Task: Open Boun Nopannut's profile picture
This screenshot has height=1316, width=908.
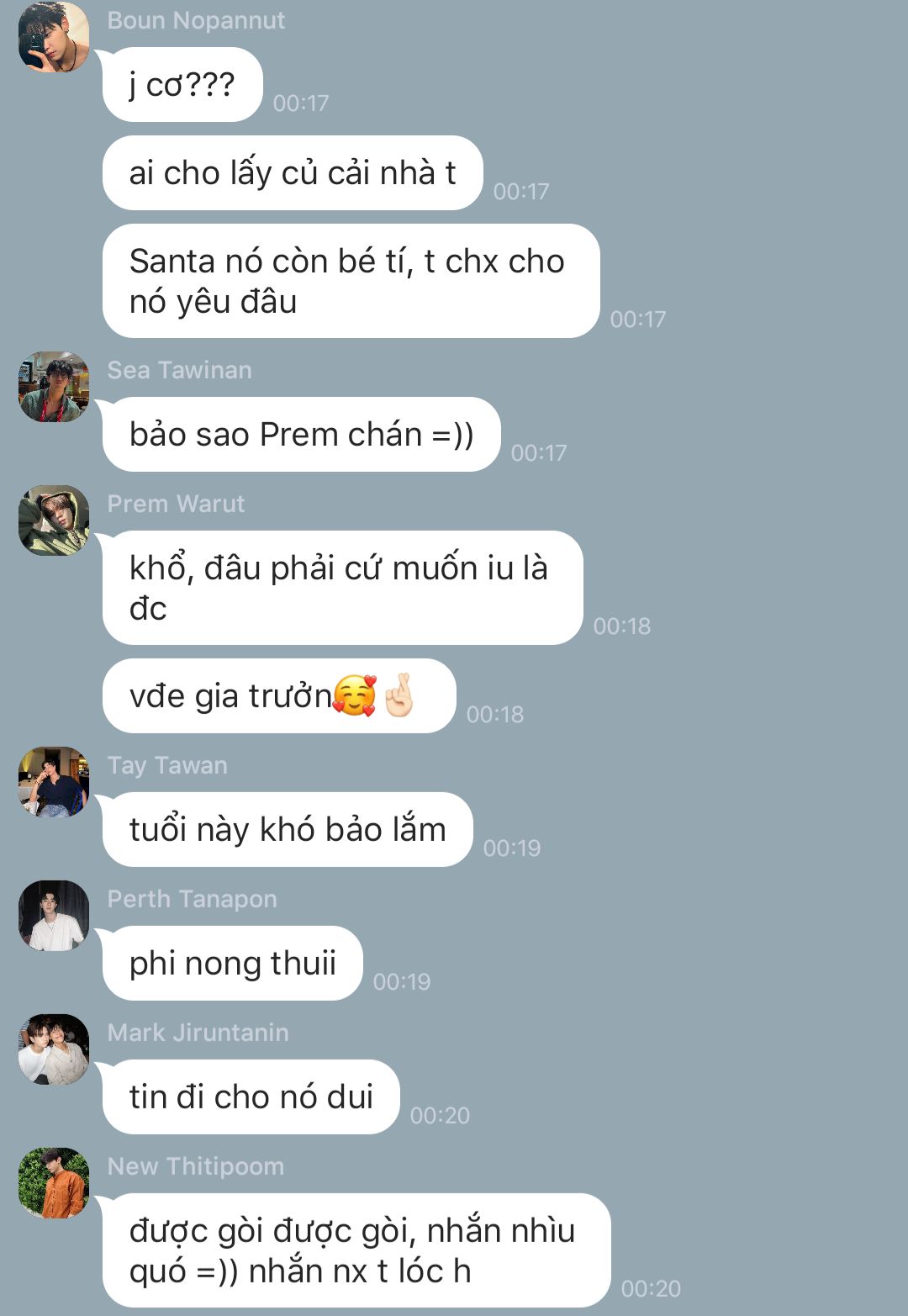Action: (54, 37)
